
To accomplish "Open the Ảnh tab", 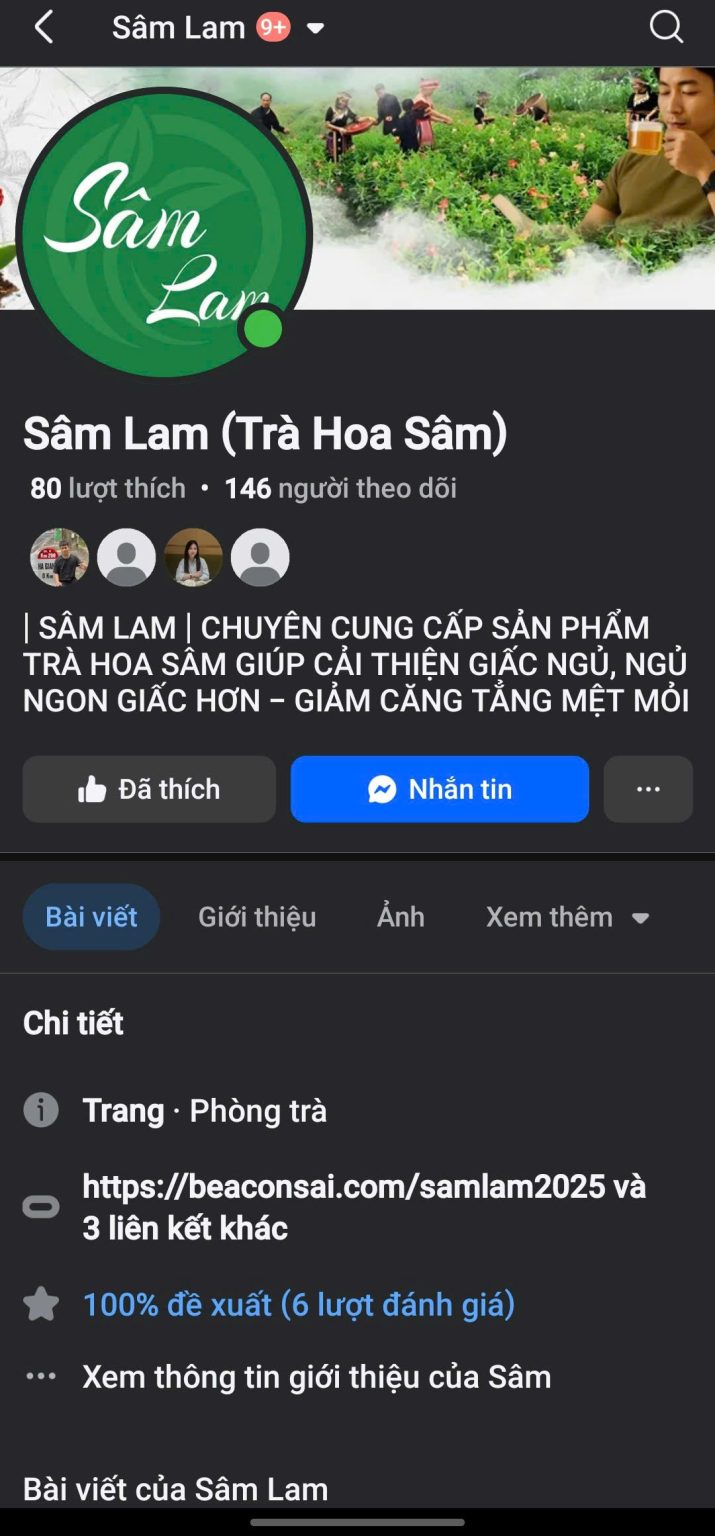I will (x=401, y=916).
